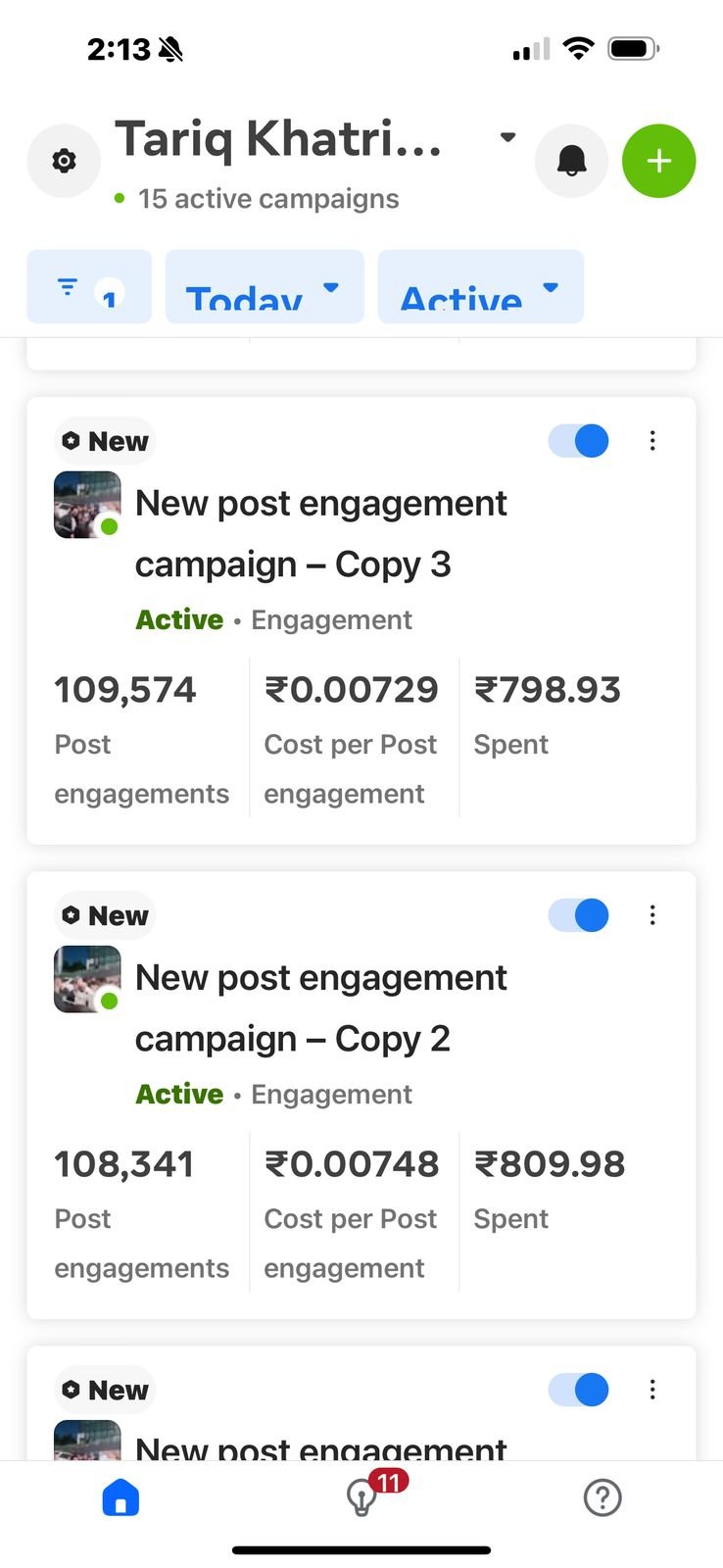Open overflow menu on the bottom campaign card
Viewport: 723px width, 1568px height.
[x=652, y=1390]
